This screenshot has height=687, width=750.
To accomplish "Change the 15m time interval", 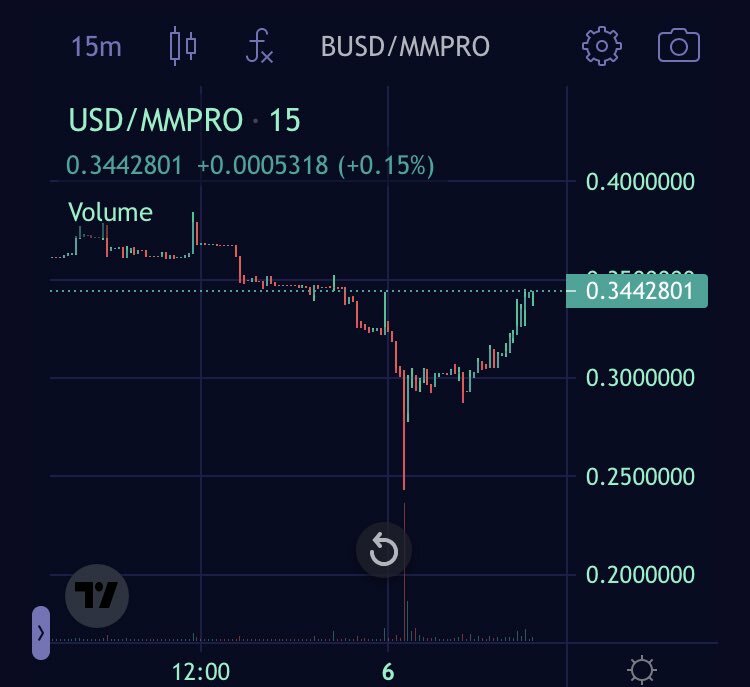I will pos(97,47).
